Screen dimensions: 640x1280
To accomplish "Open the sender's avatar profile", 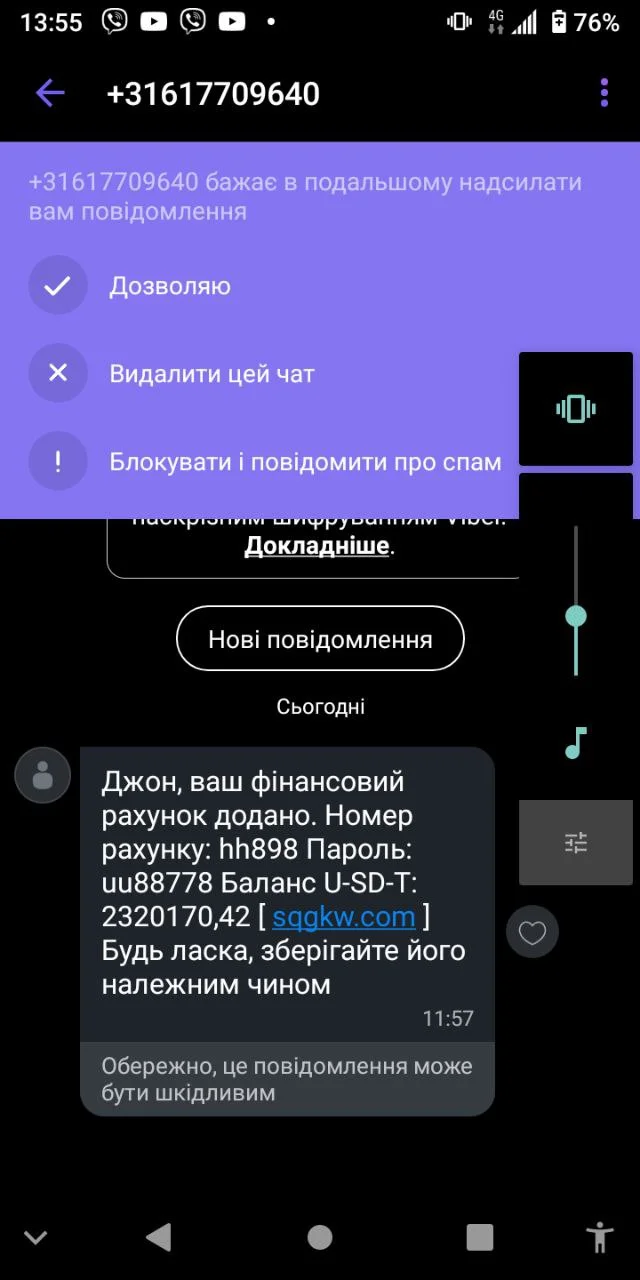I will [x=43, y=775].
